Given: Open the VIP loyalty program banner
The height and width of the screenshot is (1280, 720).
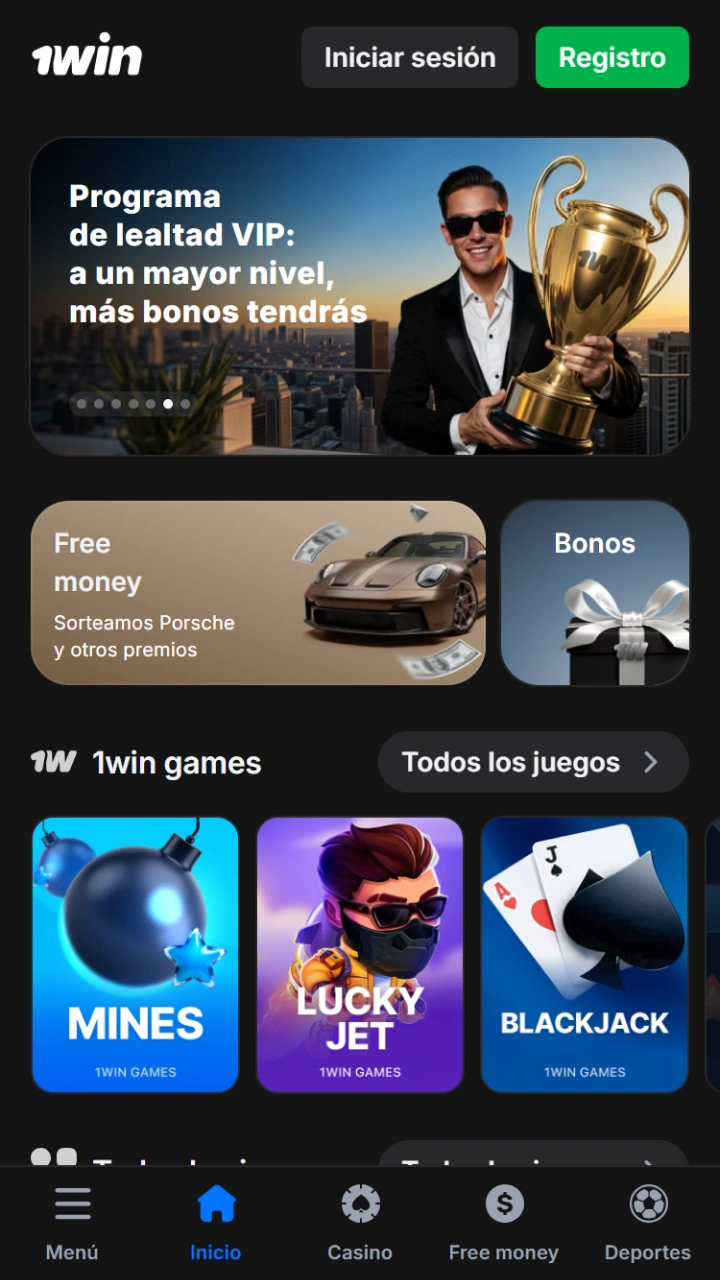Looking at the screenshot, I should 360,296.
